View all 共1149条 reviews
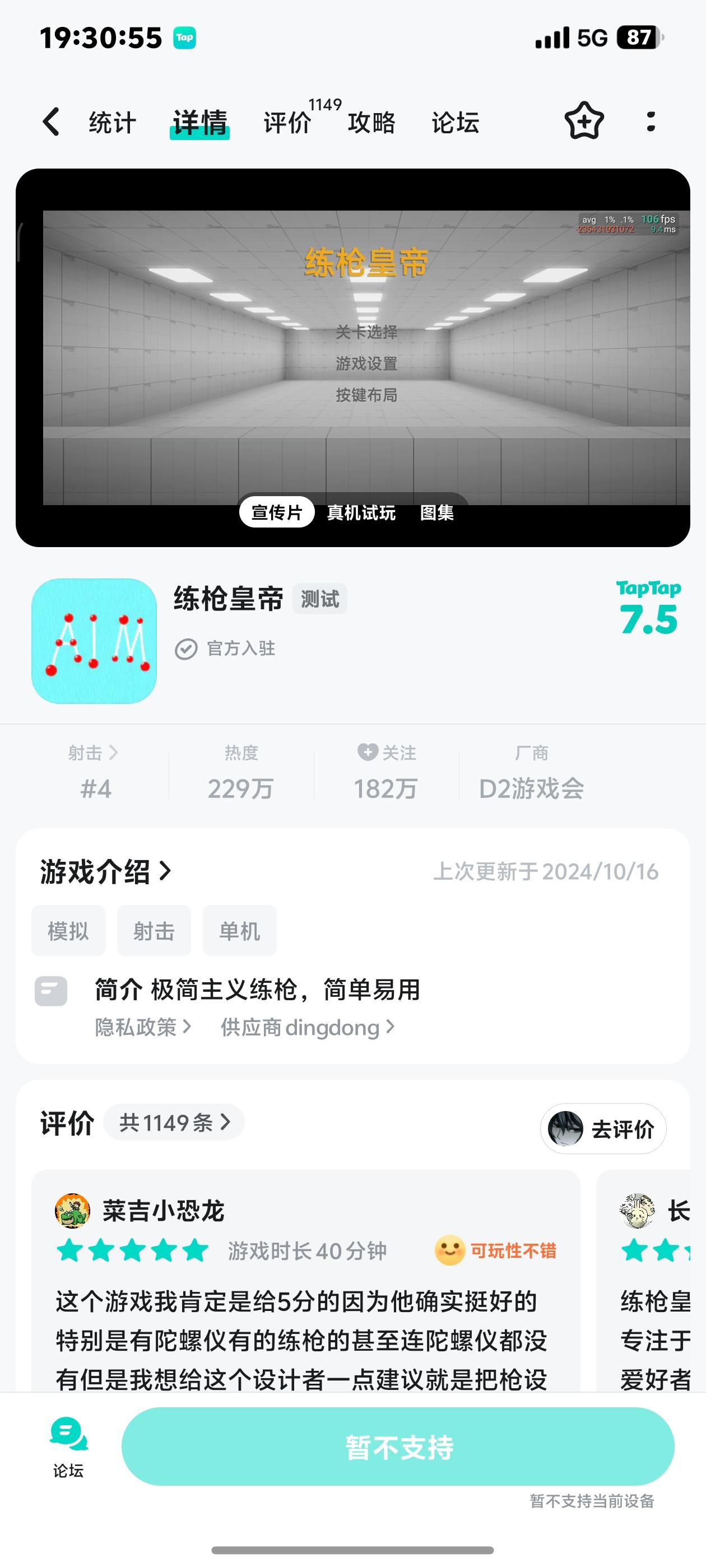The width and height of the screenshot is (706, 1568). coord(174,1122)
